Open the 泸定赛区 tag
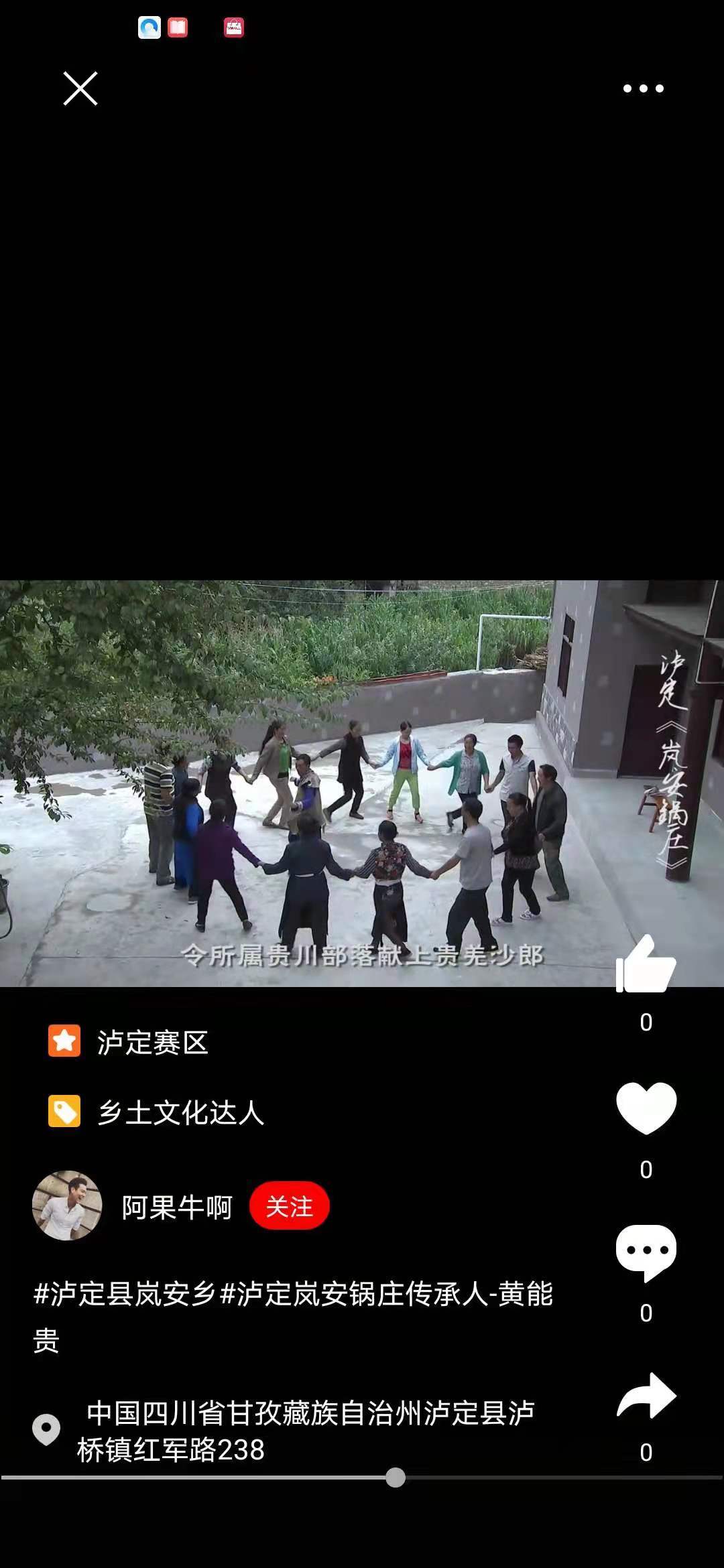The width and height of the screenshot is (724, 1568). point(152,1043)
